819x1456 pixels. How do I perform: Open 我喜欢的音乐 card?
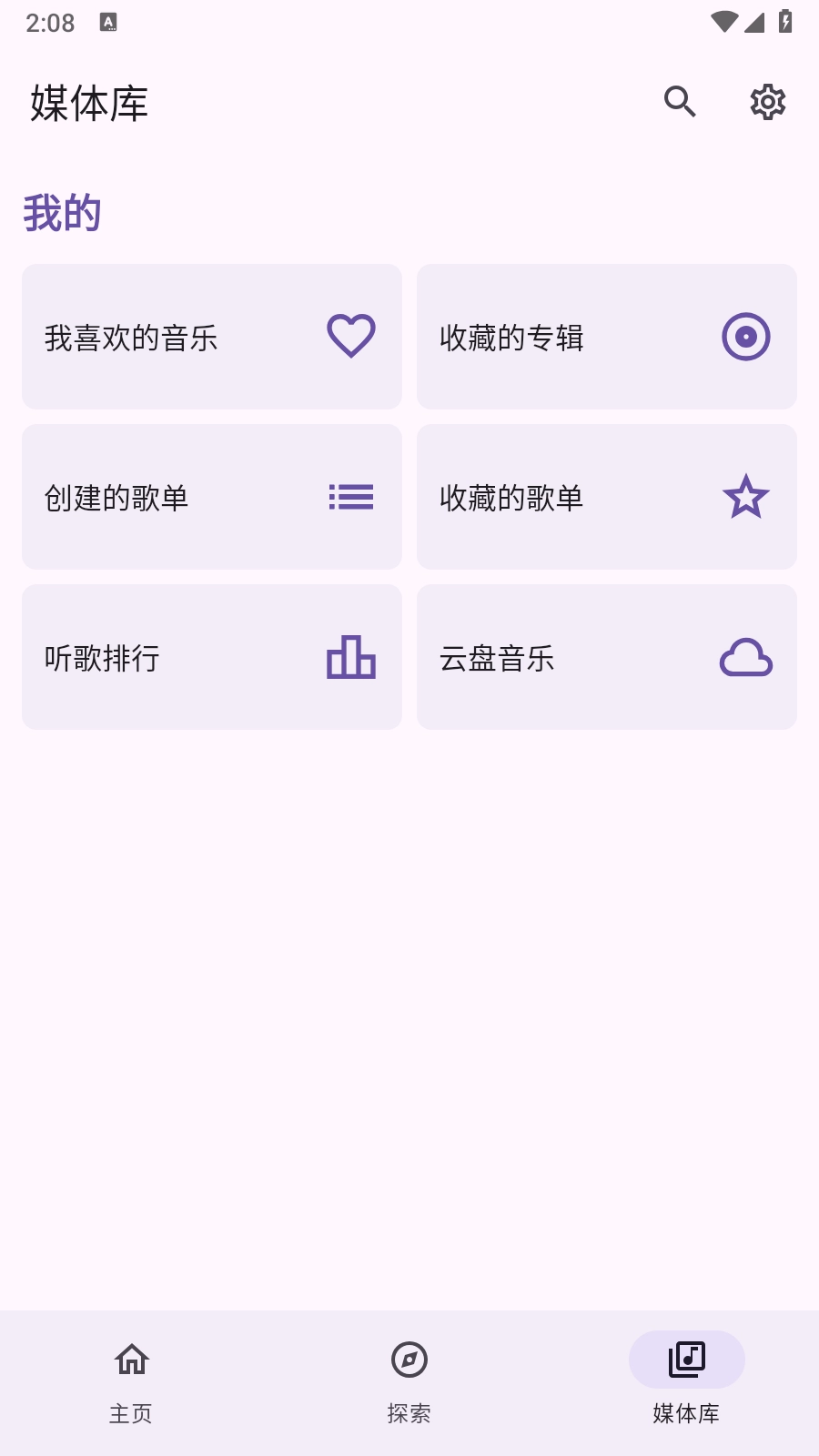pos(212,337)
